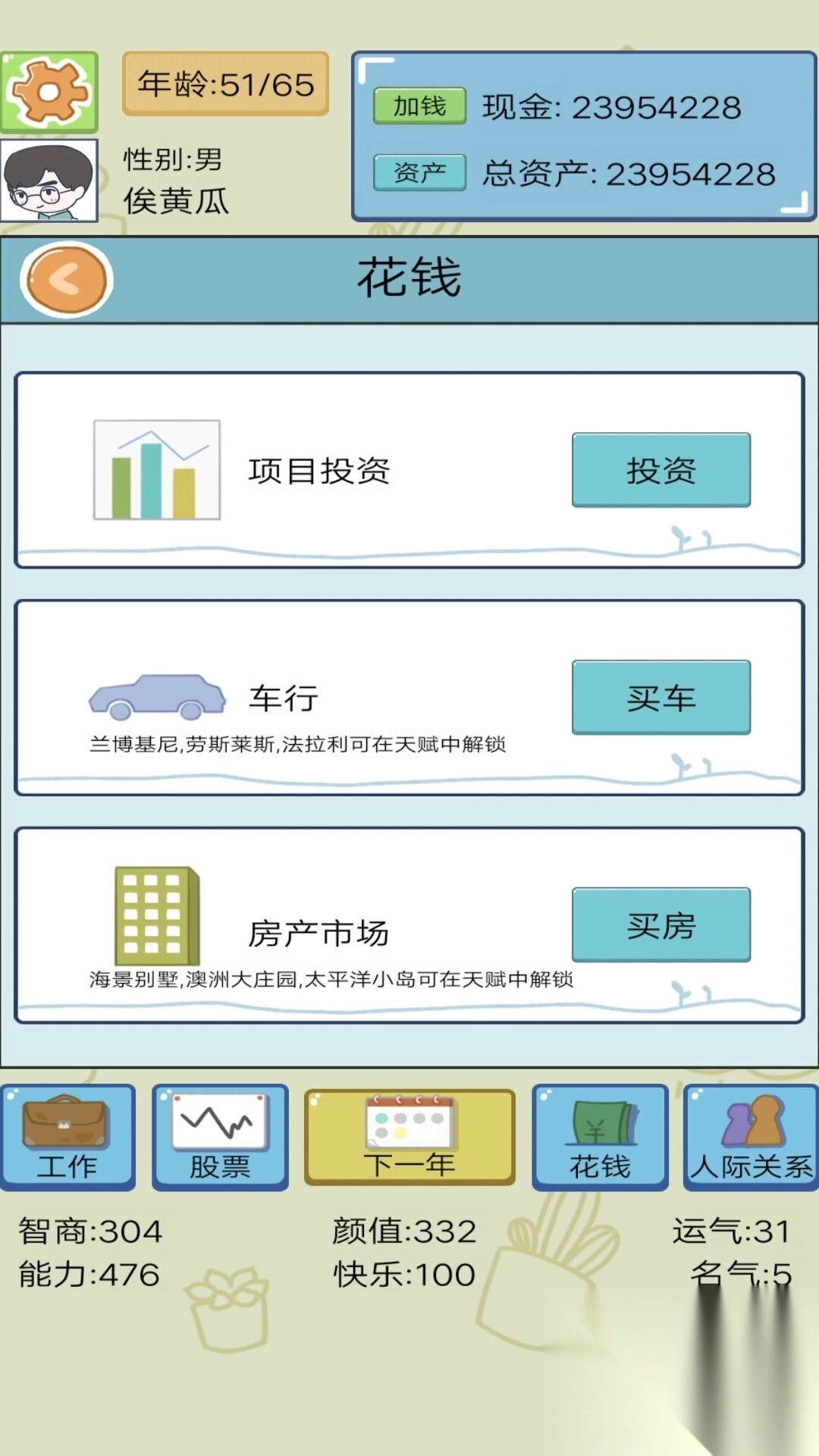Tap 买房 to buy a house

tap(661, 925)
